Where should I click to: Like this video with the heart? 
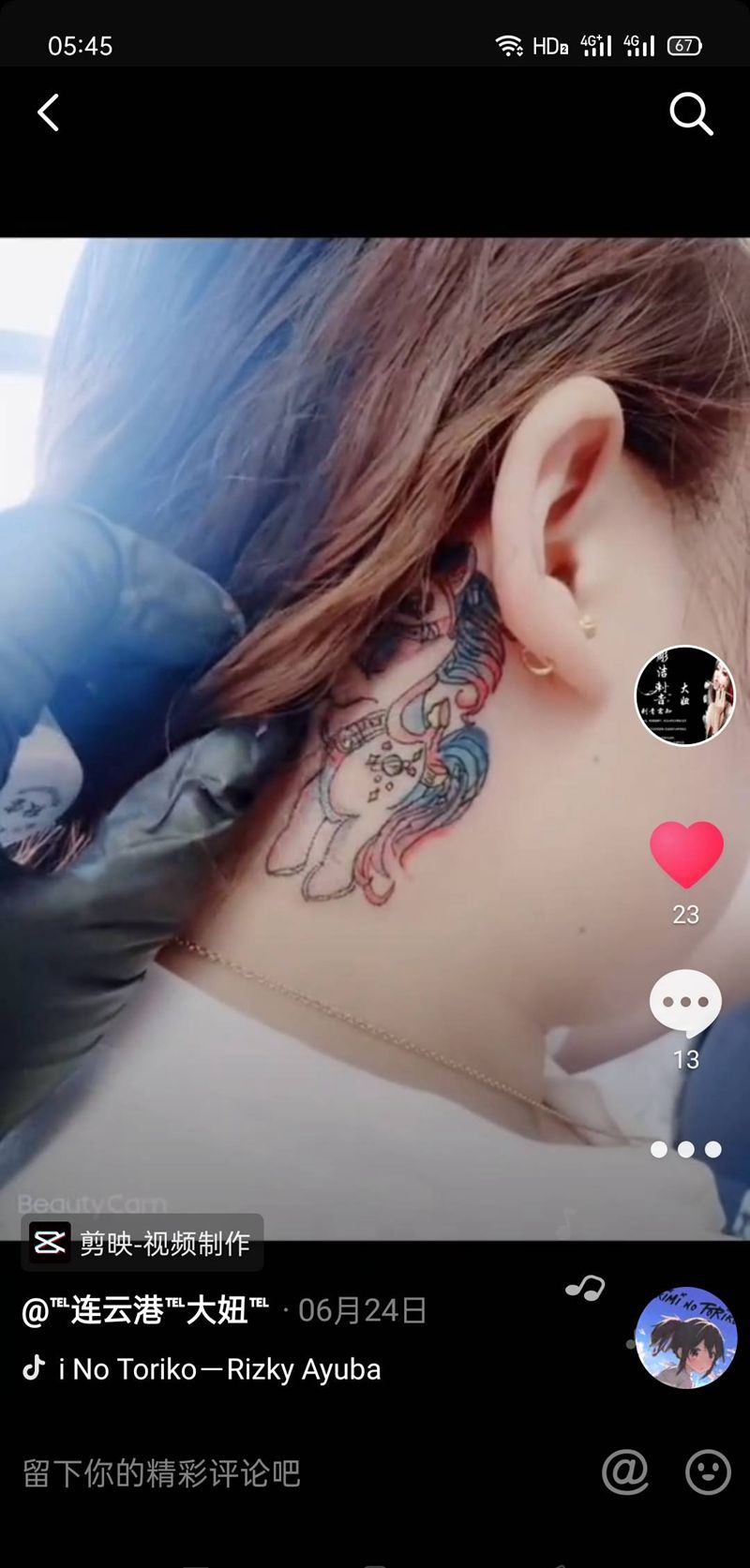pyautogui.click(x=686, y=854)
